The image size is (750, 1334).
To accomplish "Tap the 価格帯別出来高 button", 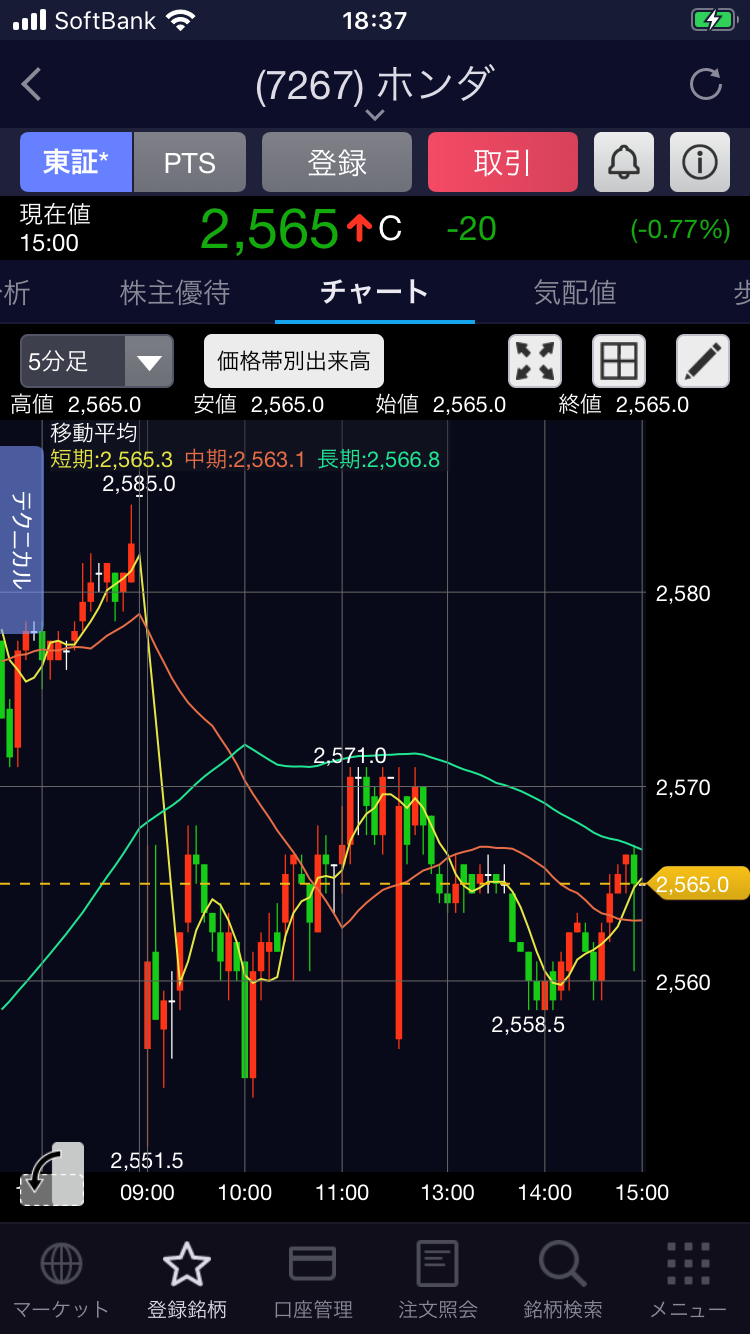I will pyautogui.click(x=294, y=361).
